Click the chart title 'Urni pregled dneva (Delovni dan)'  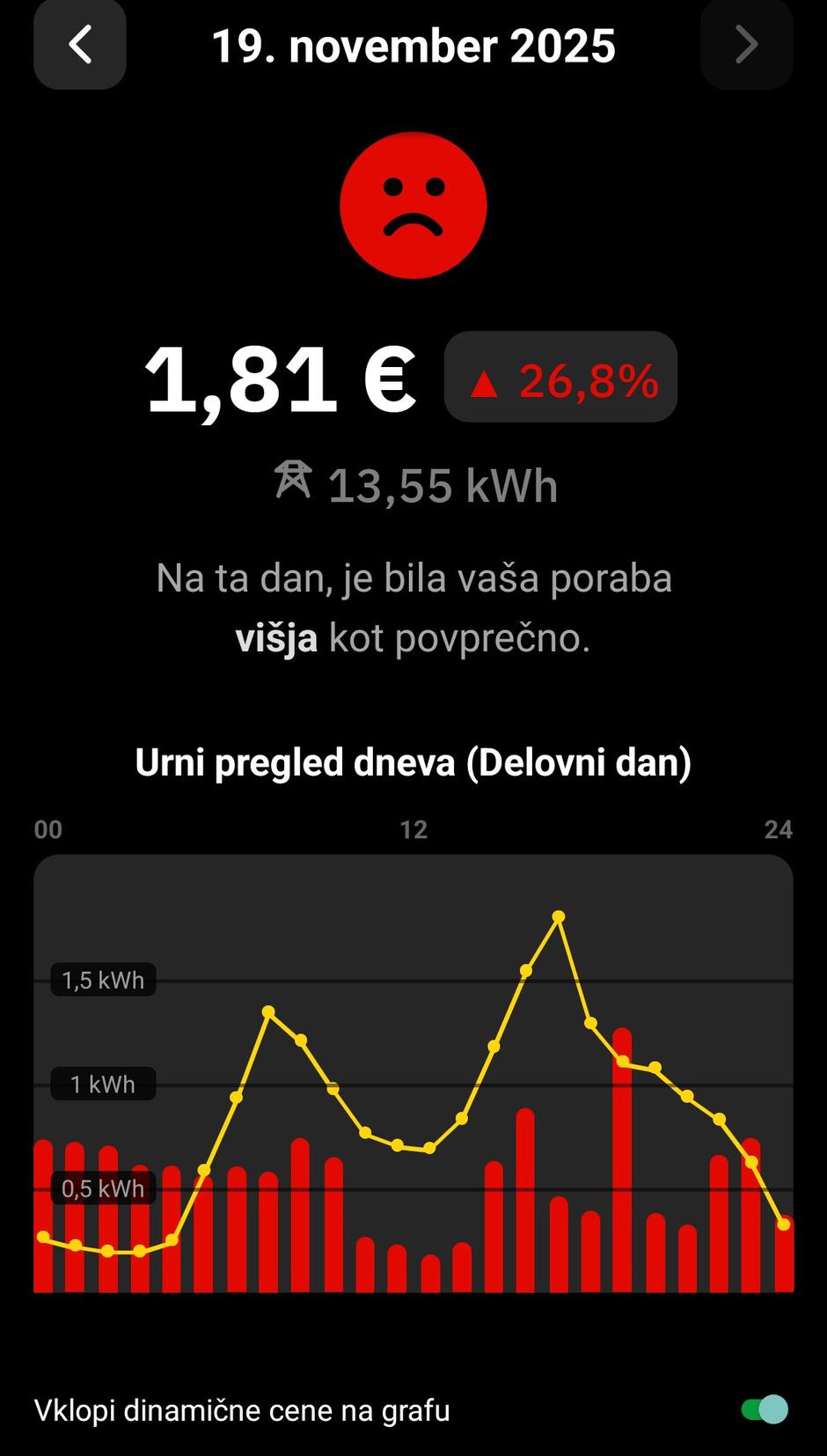point(413,761)
